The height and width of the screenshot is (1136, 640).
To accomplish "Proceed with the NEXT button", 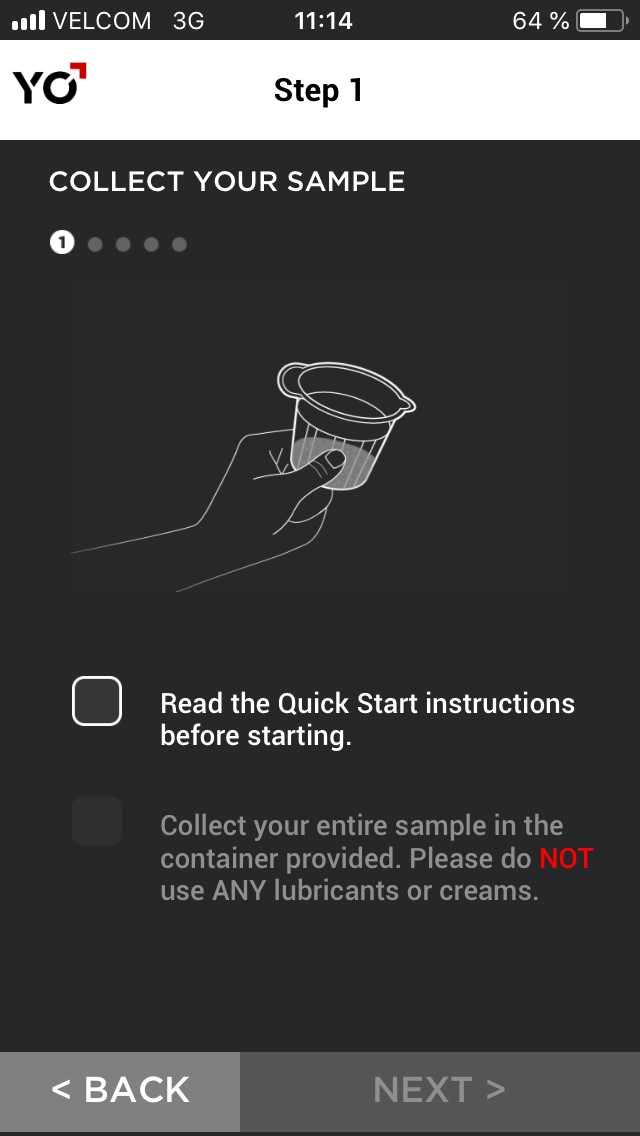I will point(440,1090).
